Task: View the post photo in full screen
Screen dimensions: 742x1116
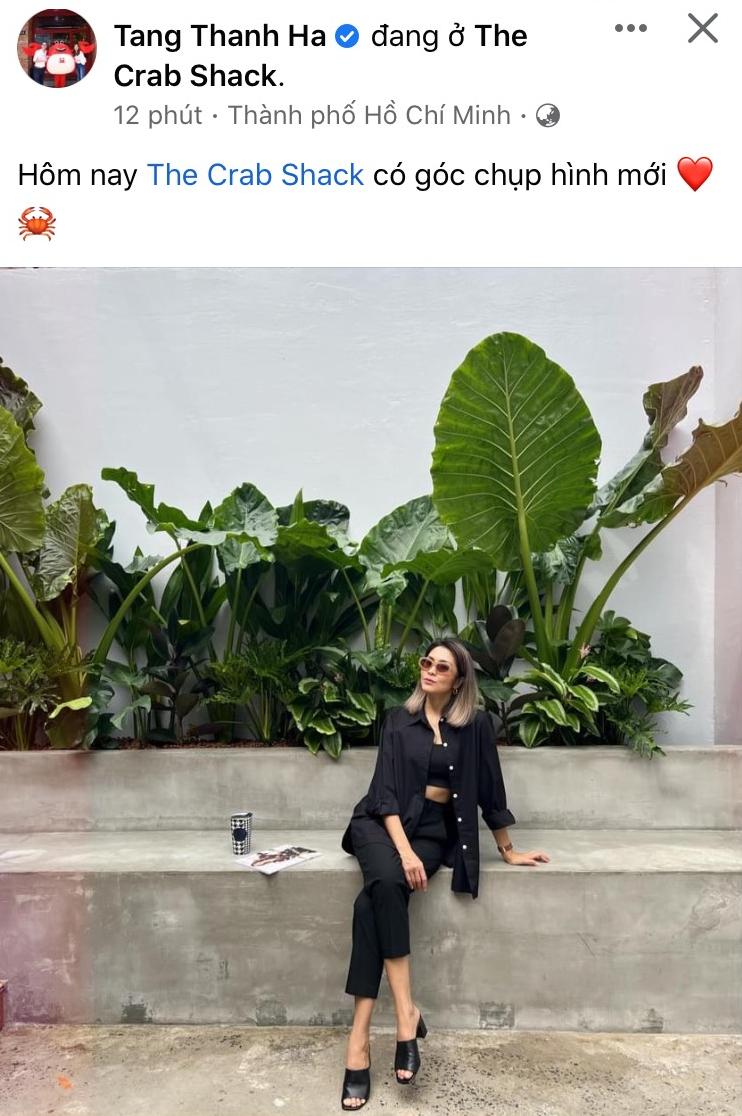Action: [371, 690]
